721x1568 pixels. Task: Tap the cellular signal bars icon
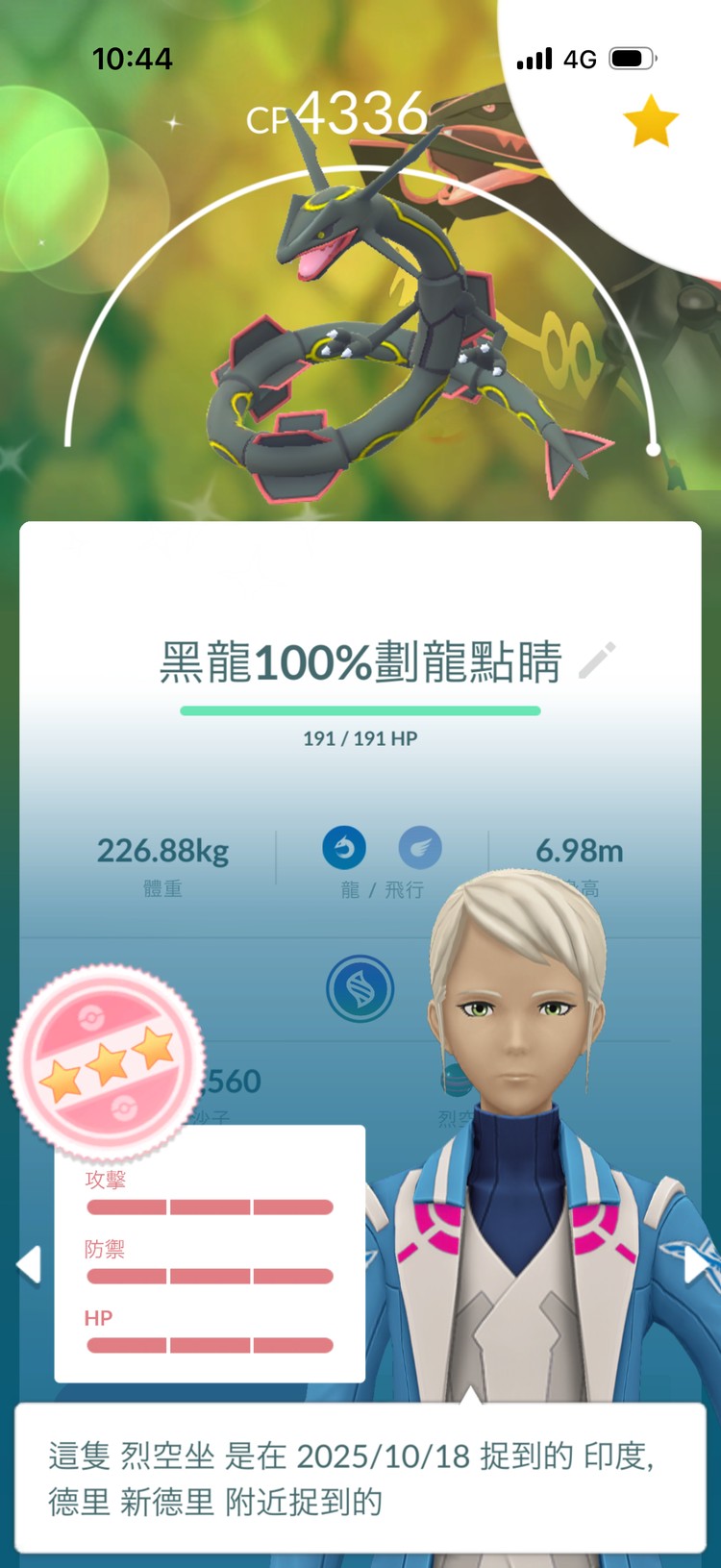535,59
